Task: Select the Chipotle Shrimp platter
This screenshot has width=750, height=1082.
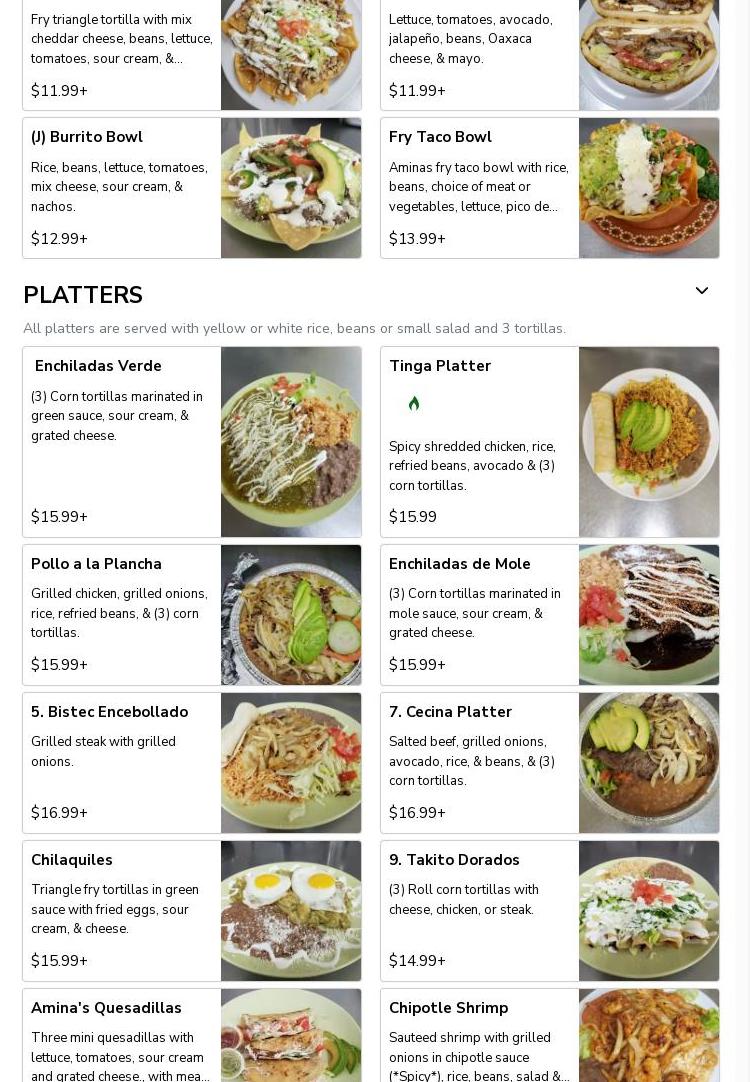Action: pyautogui.click(x=550, y=1036)
